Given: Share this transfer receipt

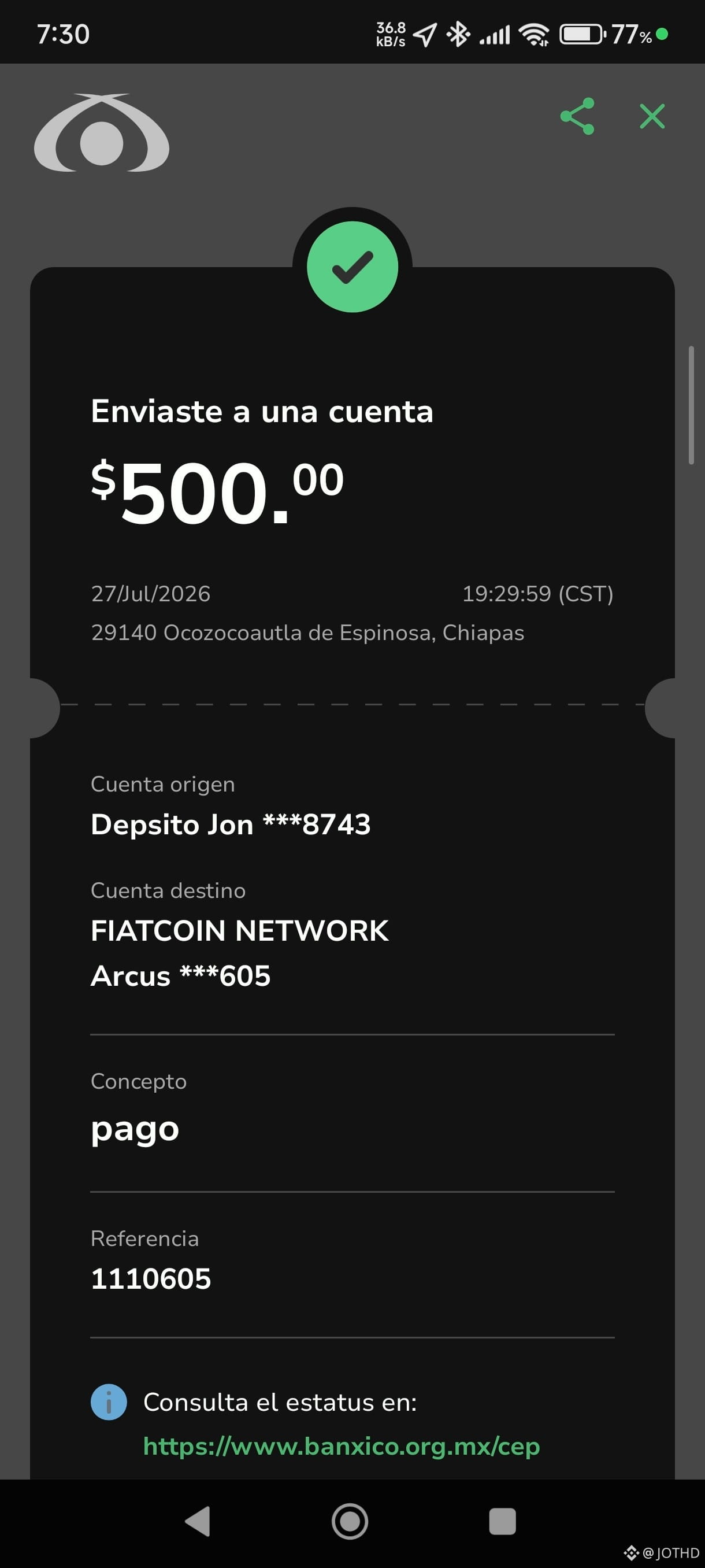Looking at the screenshot, I should click(x=577, y=116).
